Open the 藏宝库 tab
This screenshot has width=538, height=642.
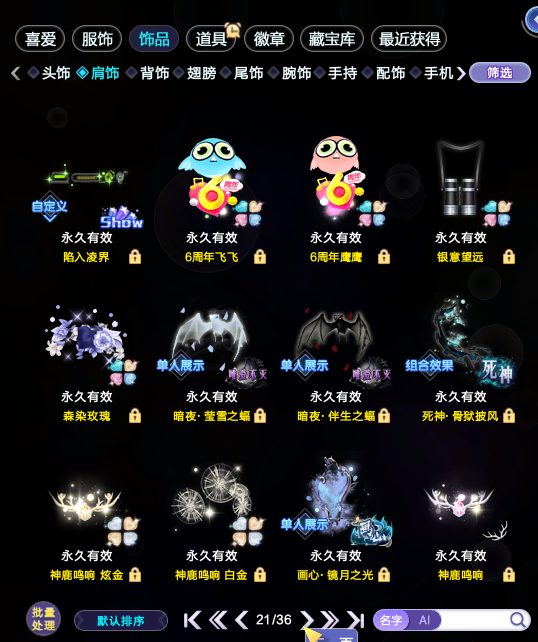tap(332, 39)
